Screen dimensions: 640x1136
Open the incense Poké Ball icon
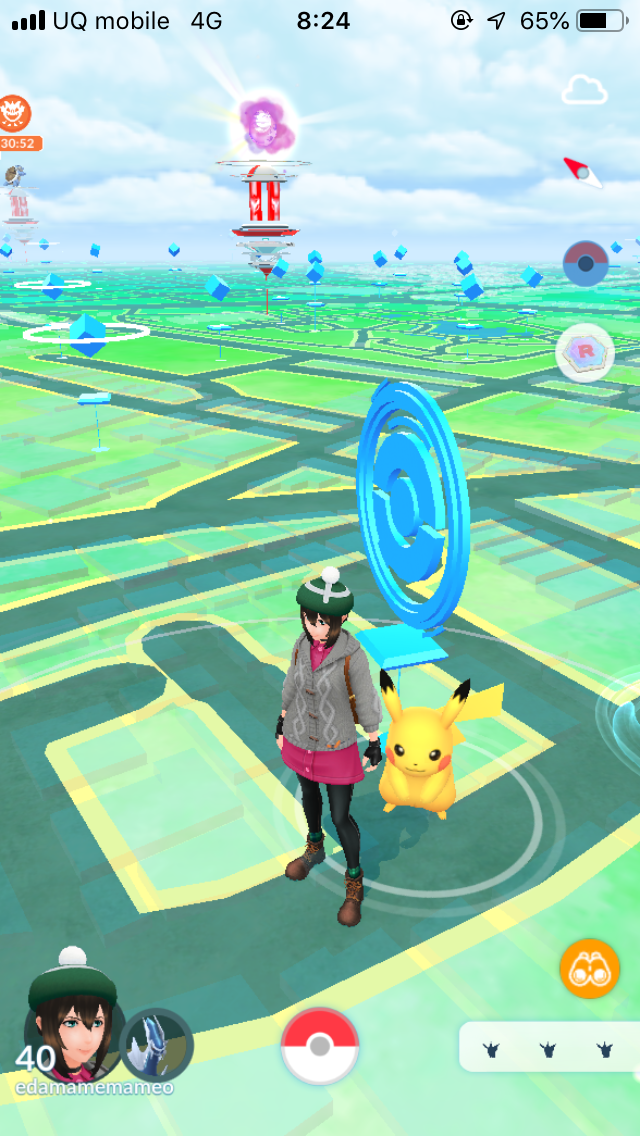coord(586,264)
